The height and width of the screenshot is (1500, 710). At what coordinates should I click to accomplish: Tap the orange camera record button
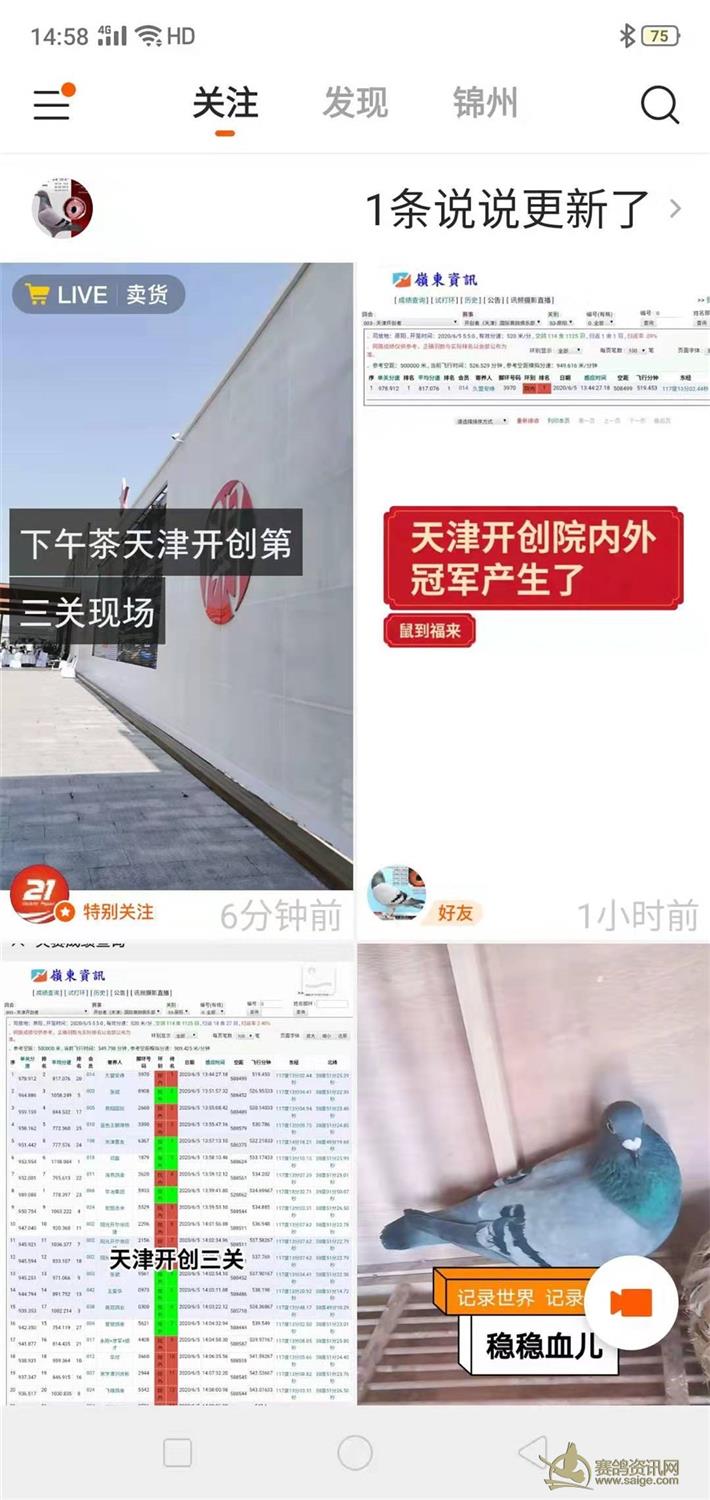[x=630, y=1303]
